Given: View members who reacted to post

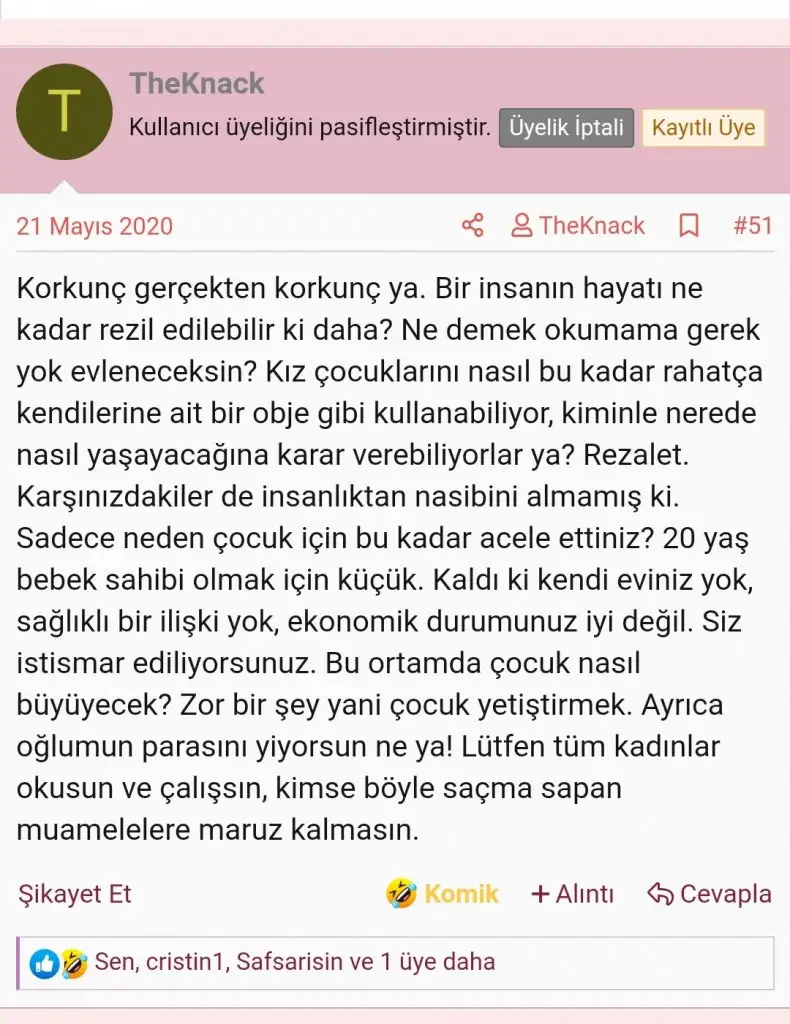Looking at the screenshot, I should pos(294,962).
